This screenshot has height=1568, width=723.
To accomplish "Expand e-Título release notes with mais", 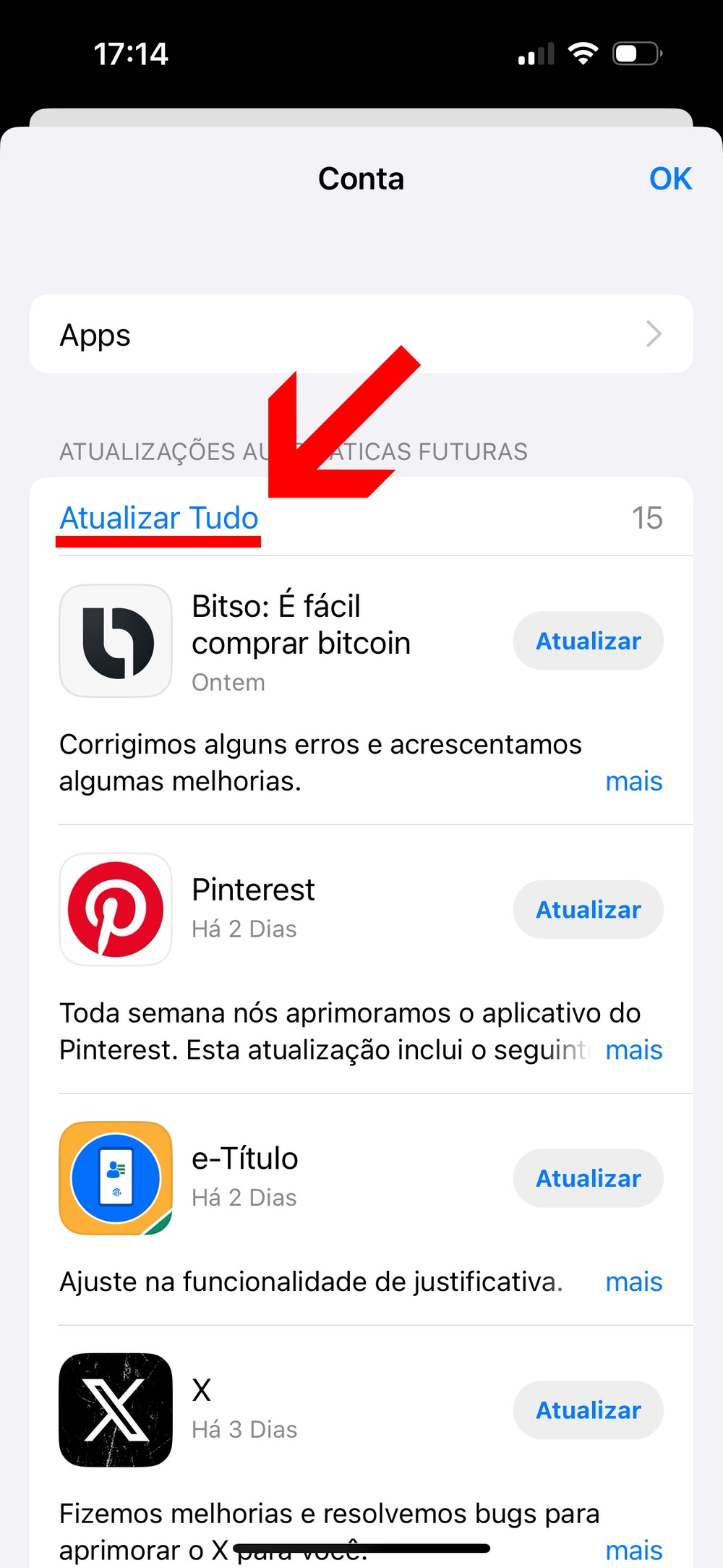I will [x=633, y=1282].
